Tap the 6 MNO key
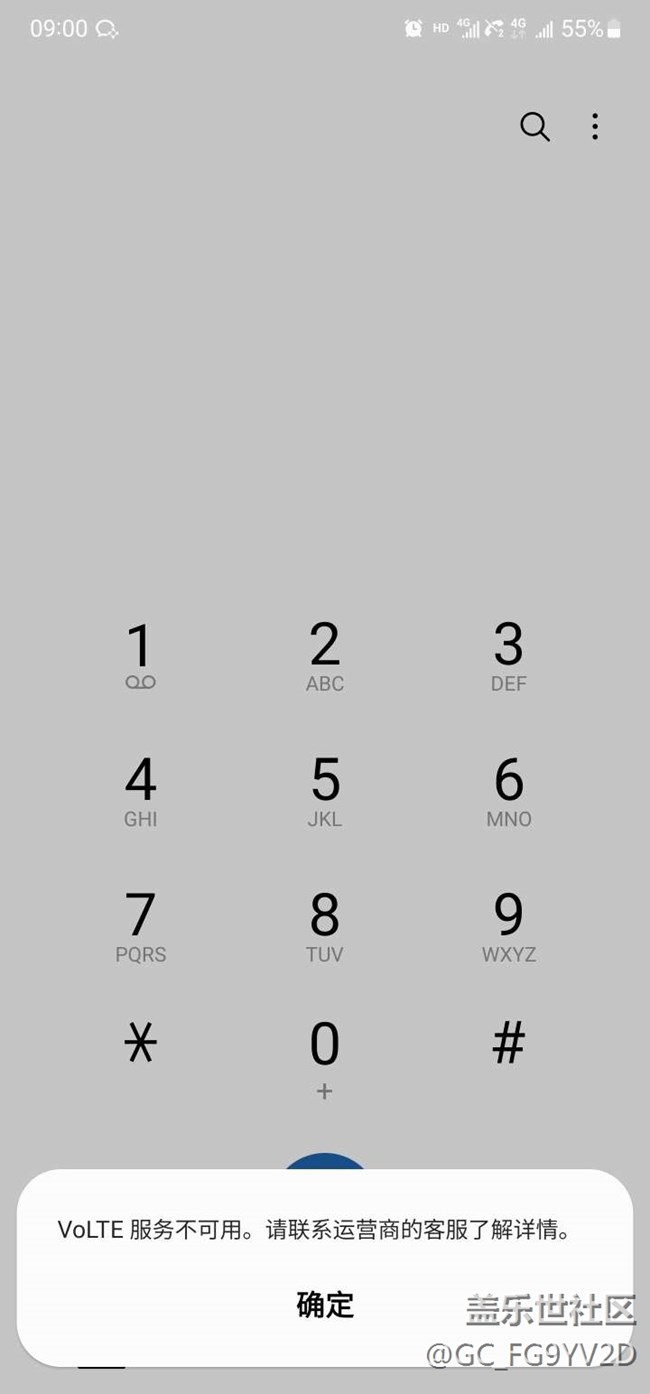This screenshot has width=650, height=1394. click(x=509, y=791)
